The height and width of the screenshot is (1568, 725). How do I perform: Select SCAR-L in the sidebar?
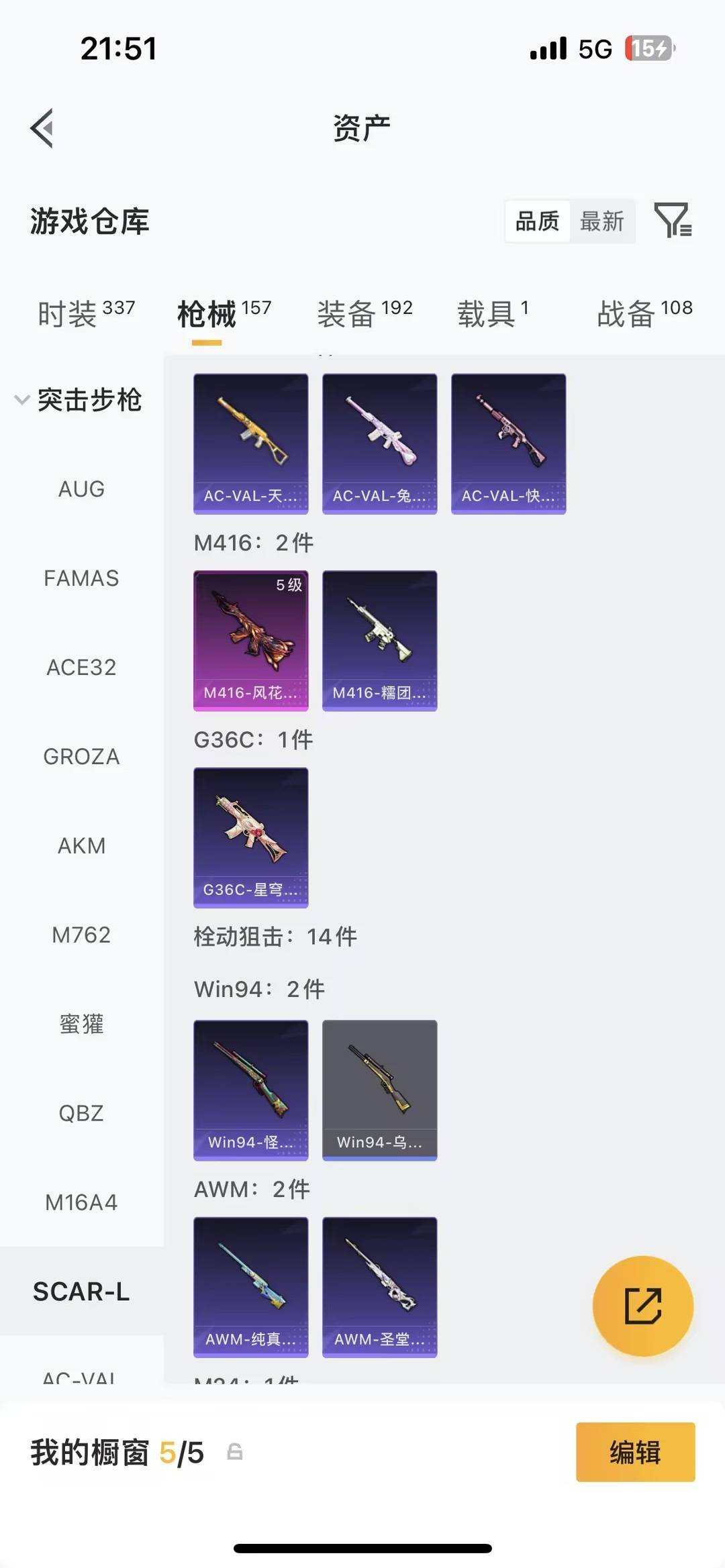[81, 1292]
